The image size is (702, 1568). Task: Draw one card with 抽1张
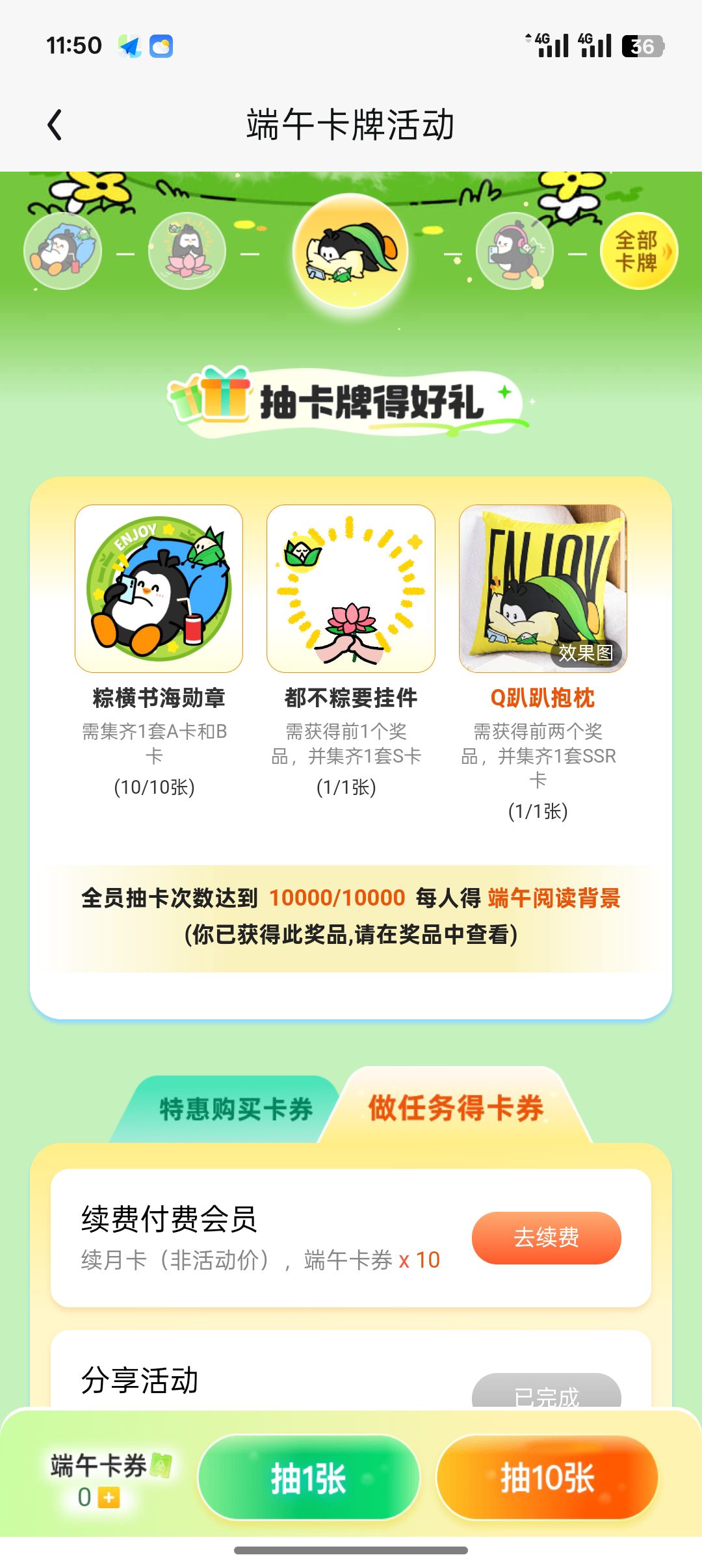309,1478
